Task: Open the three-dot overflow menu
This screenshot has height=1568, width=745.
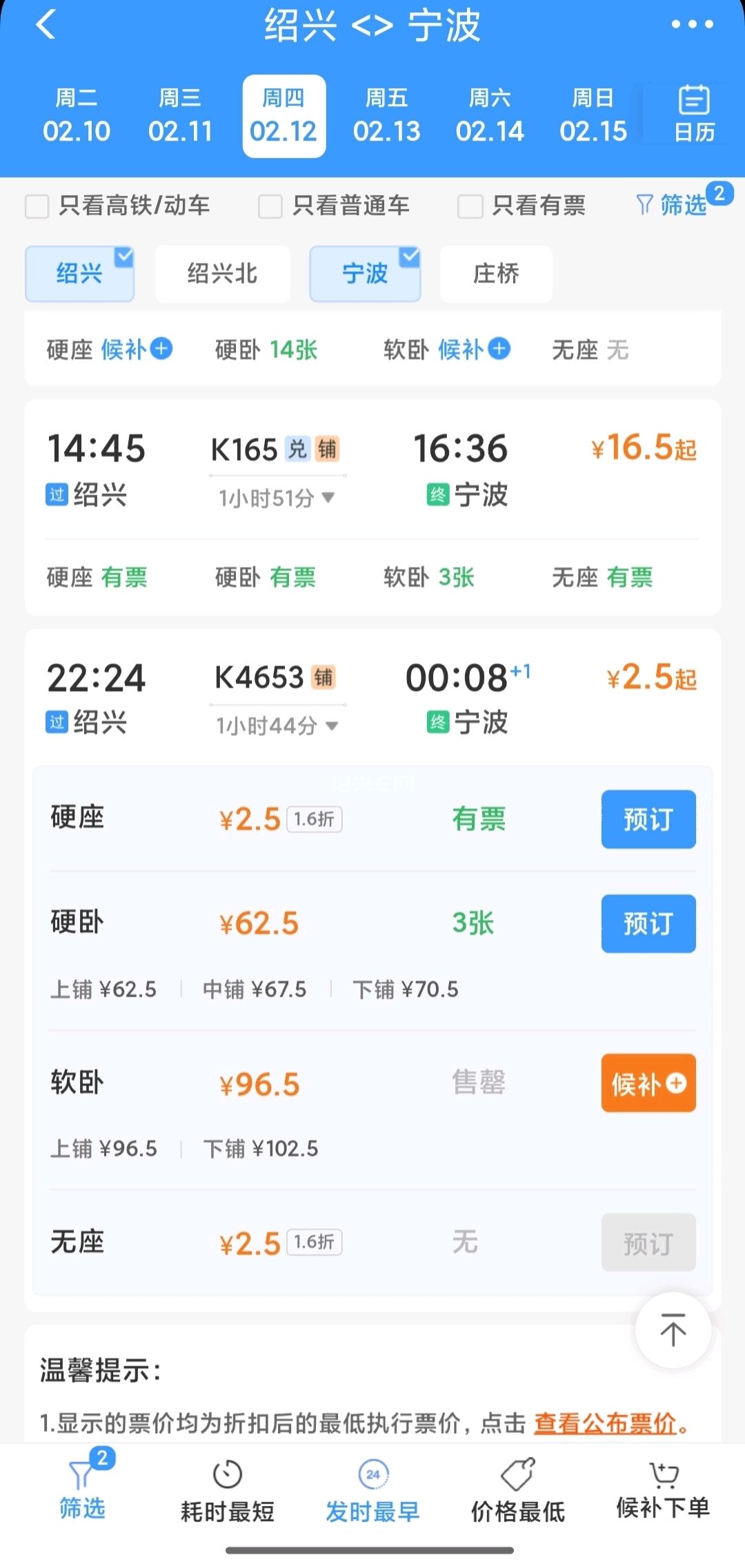Action: pos(692,25)
